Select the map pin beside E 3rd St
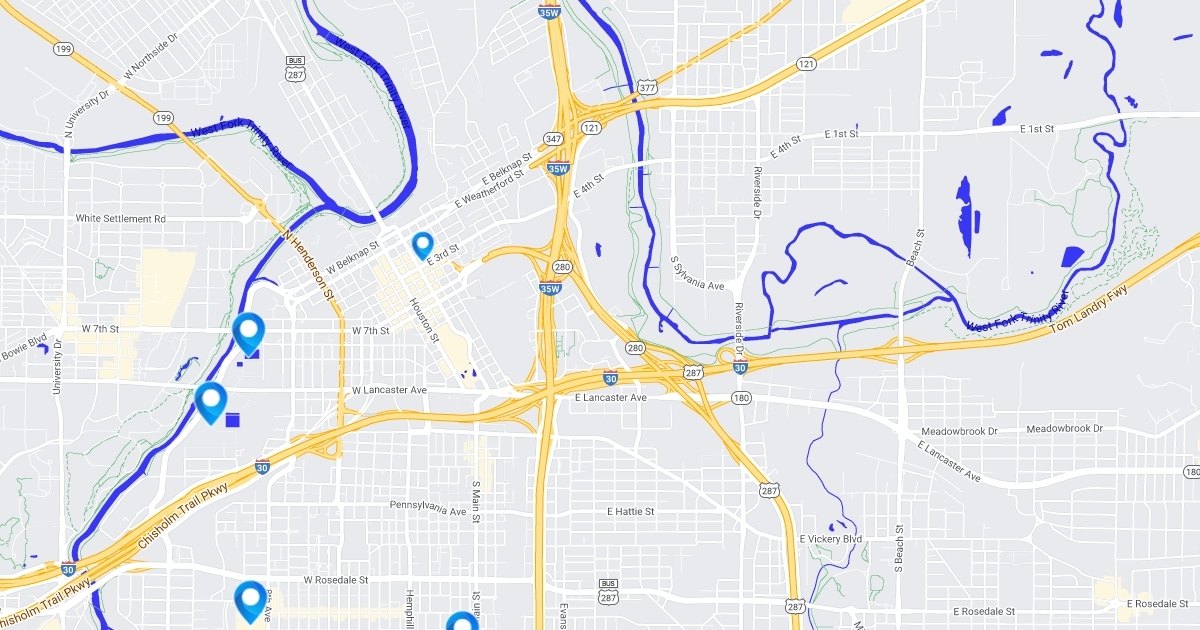Screen dimensions: 1200x630 (x=423, y=244)
